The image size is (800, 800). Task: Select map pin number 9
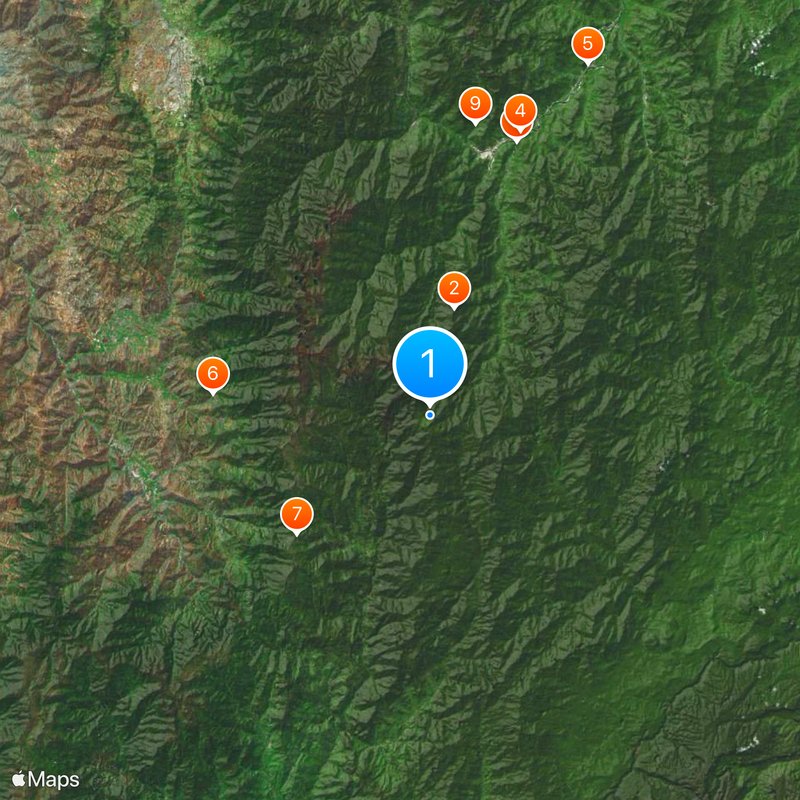tap(475, 103)
